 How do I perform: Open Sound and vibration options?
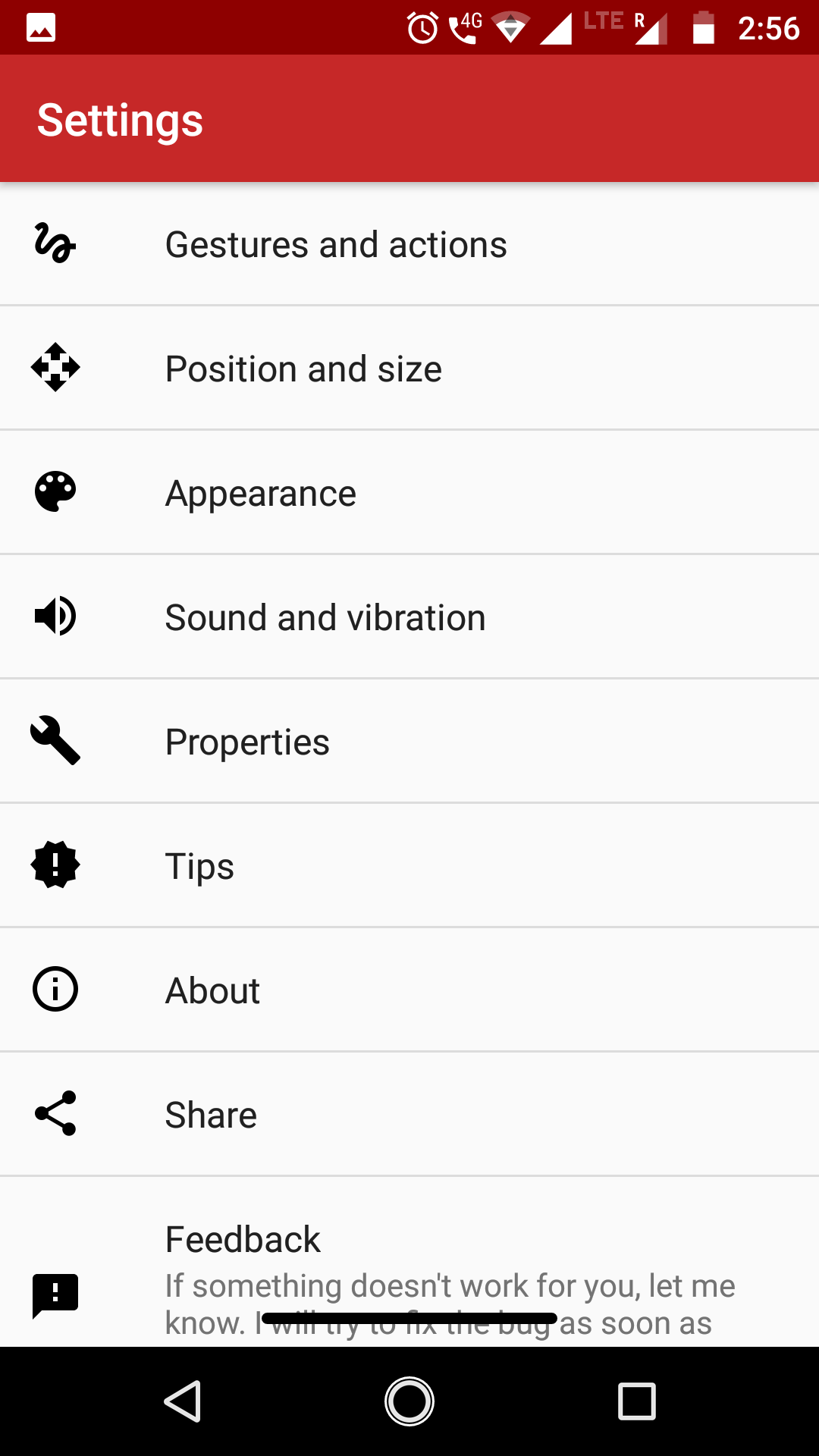tap(409, 617)
